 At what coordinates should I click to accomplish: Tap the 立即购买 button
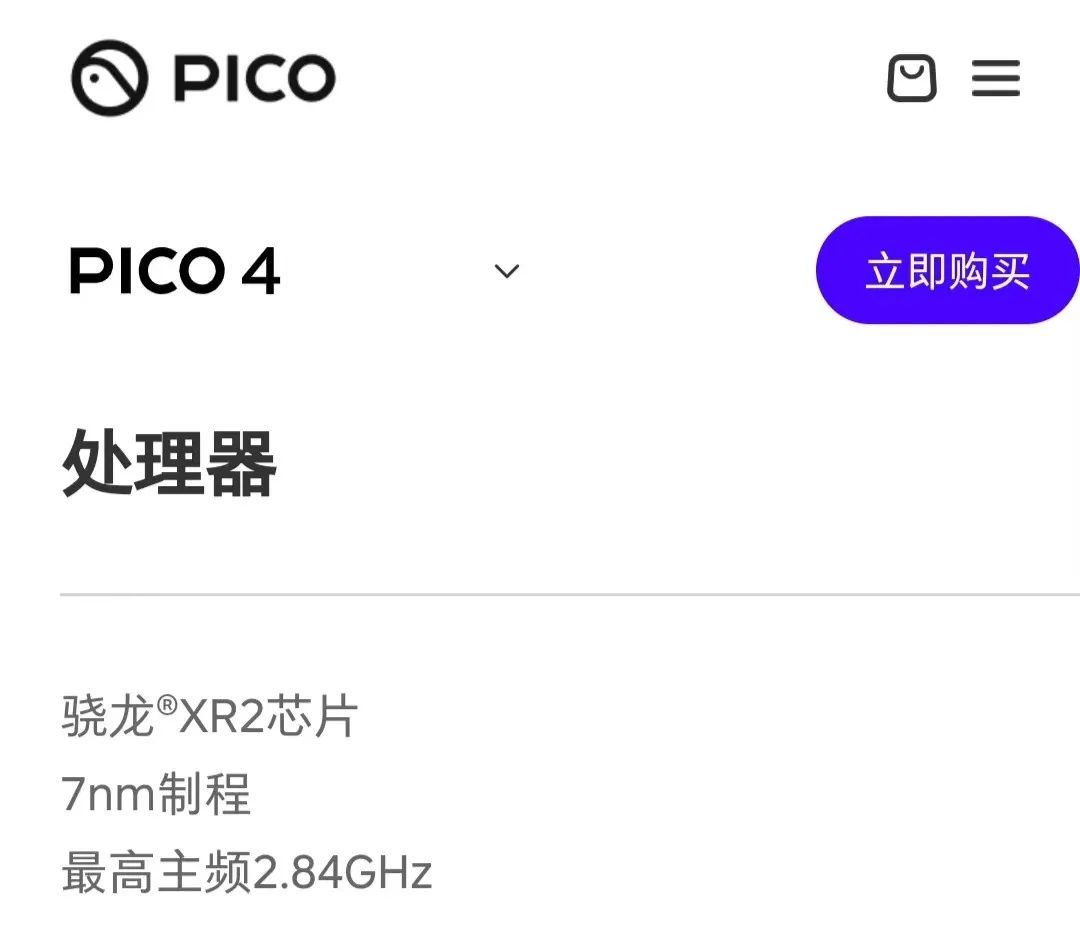click(x=947, y=271)
